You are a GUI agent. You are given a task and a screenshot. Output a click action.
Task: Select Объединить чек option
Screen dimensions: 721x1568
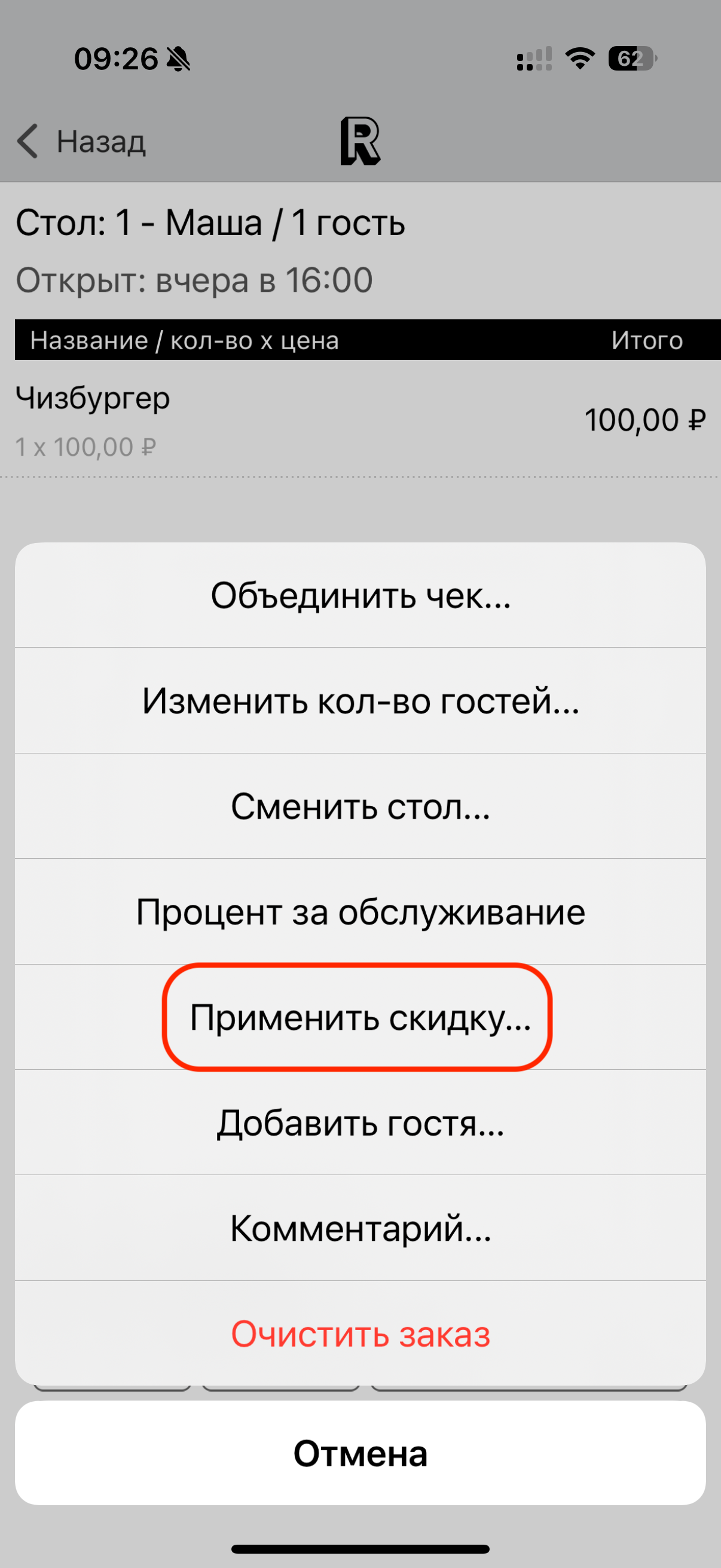pos(360,595)
